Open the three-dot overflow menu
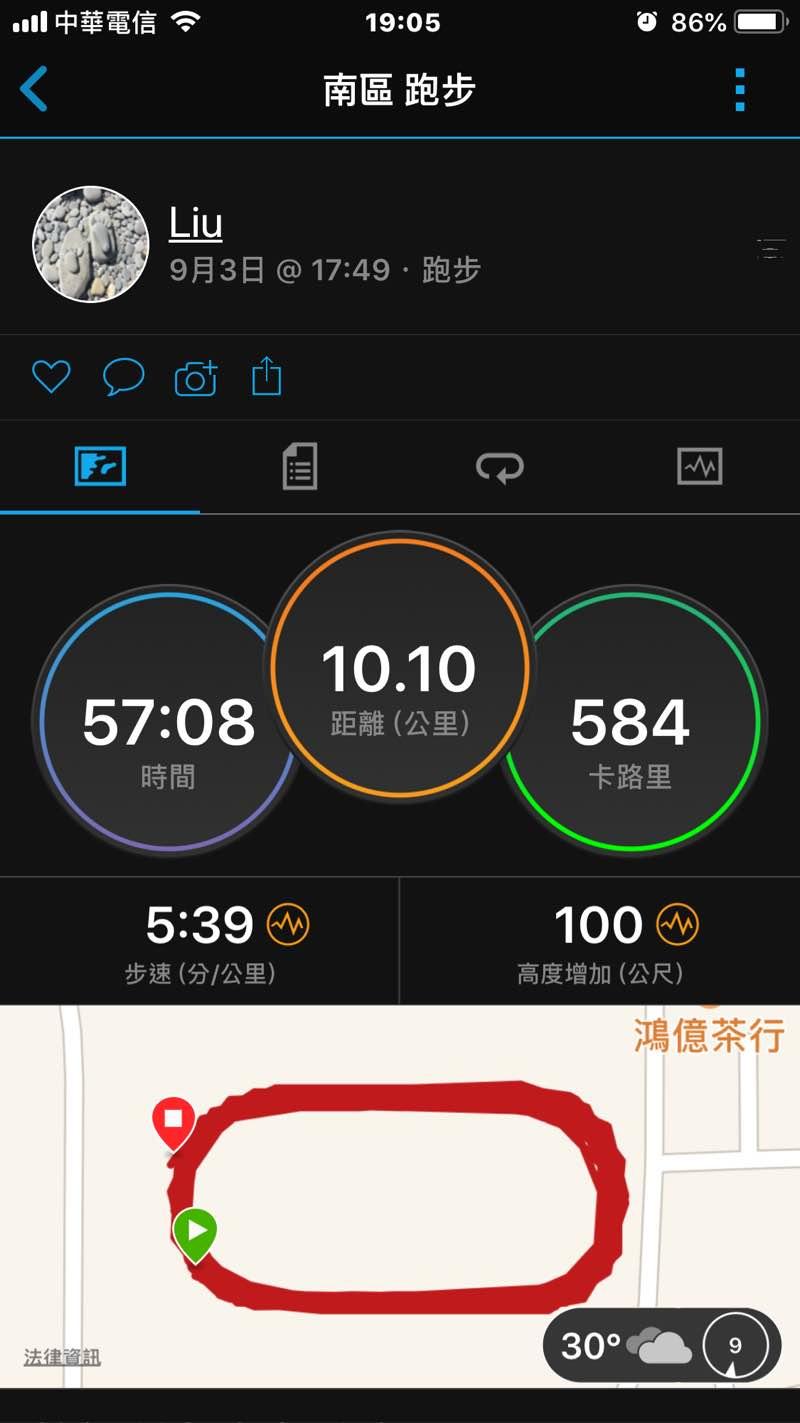Viewport: 800px width, 1423px height. [740, 90]
